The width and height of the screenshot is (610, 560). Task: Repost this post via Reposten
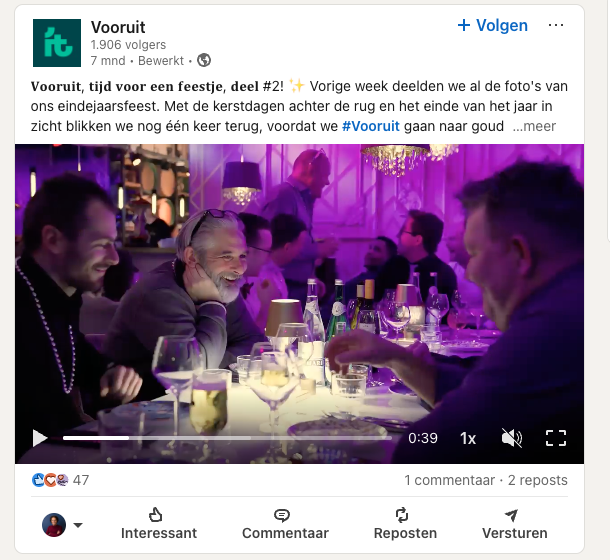[x=404, y=524]
